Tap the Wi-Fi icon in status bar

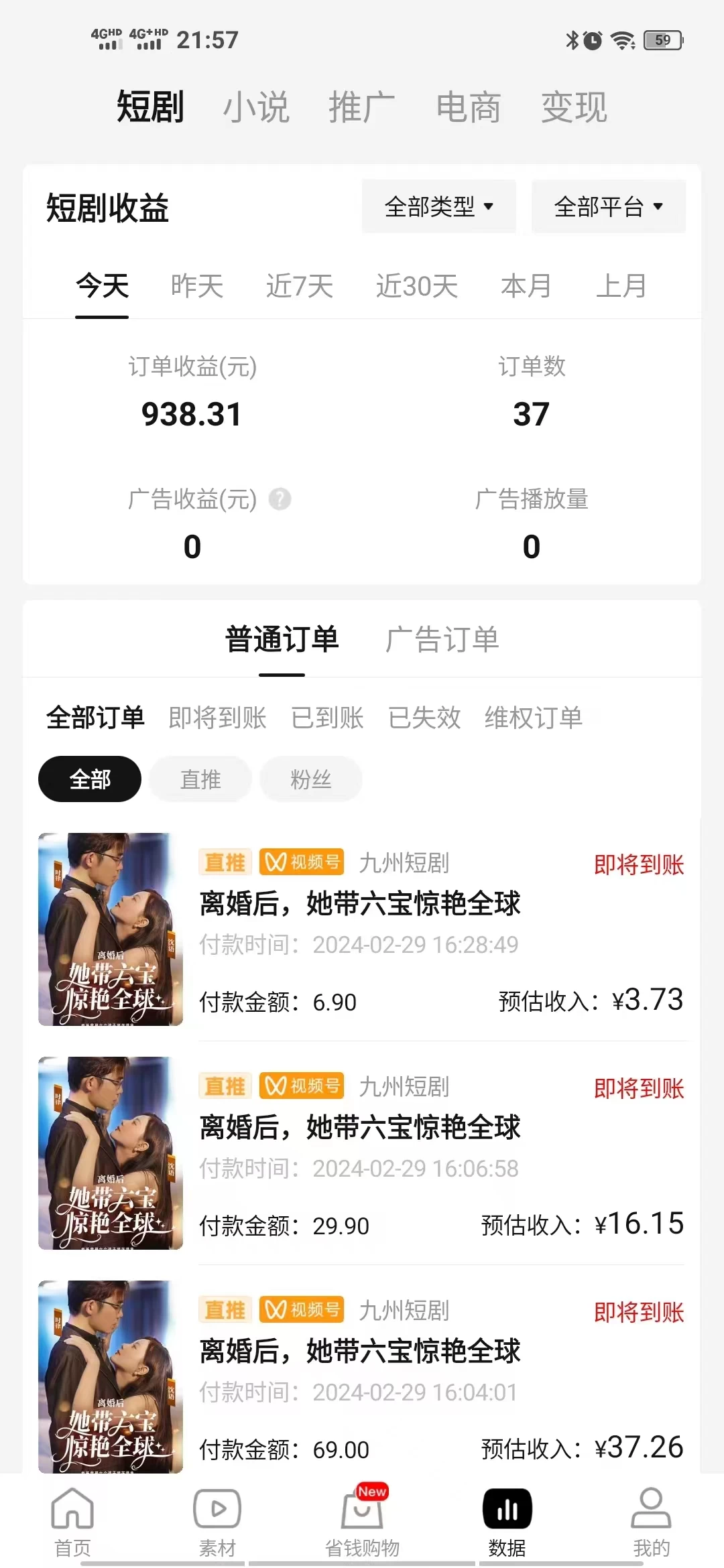(x=623, y=40)
